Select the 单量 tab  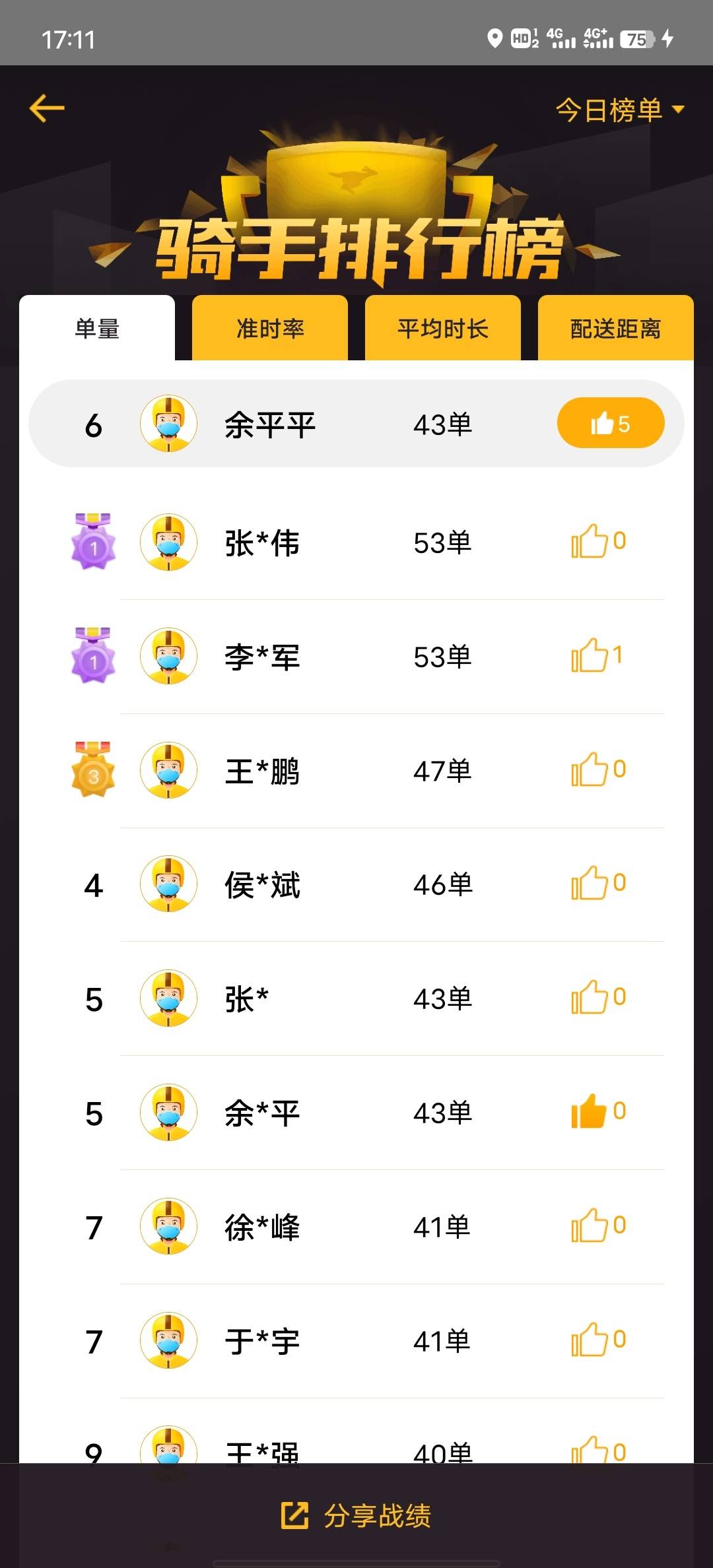97,328
